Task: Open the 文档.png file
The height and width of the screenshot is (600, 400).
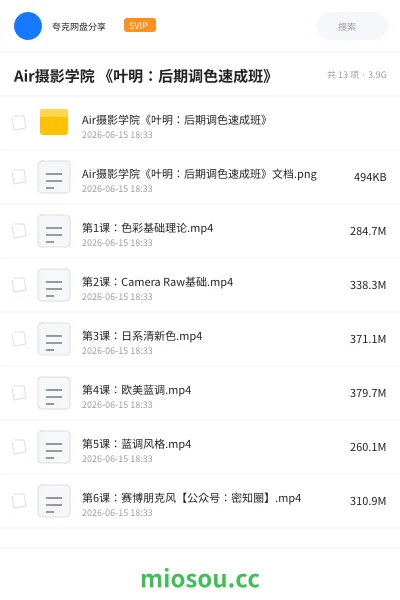Action: coord(200,177)
